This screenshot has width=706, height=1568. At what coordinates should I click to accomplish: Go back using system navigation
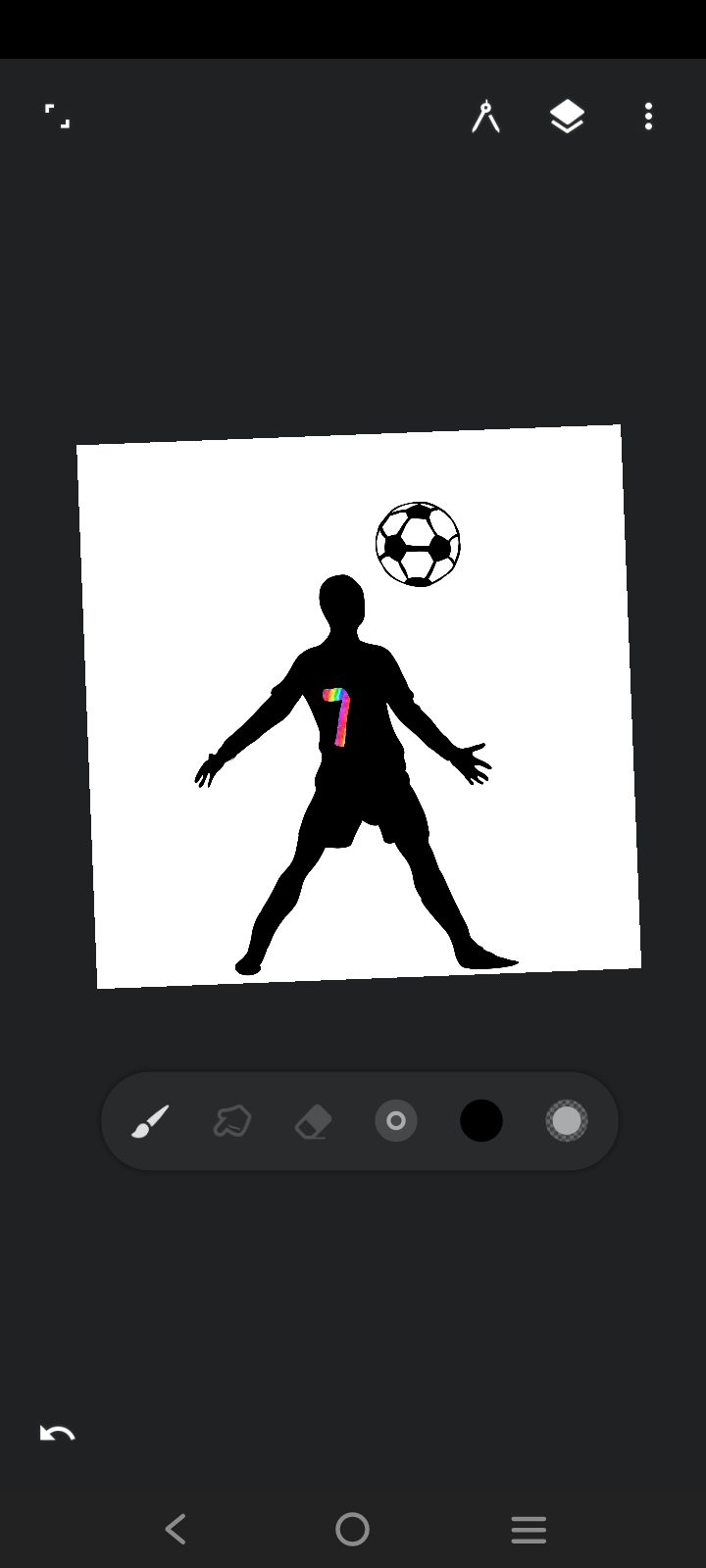176,1529
